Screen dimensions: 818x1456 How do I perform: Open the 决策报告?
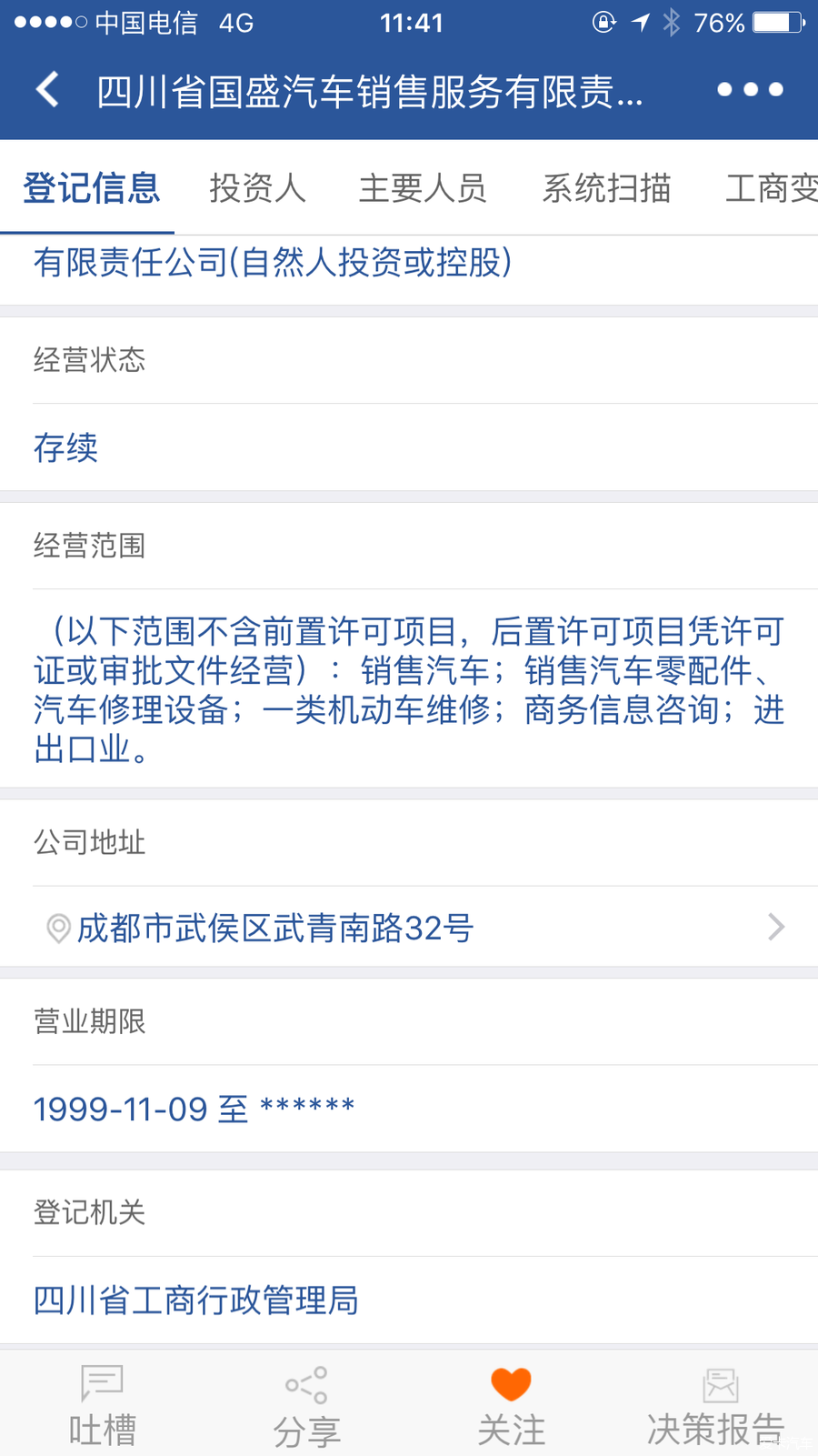pos(716,1405)
